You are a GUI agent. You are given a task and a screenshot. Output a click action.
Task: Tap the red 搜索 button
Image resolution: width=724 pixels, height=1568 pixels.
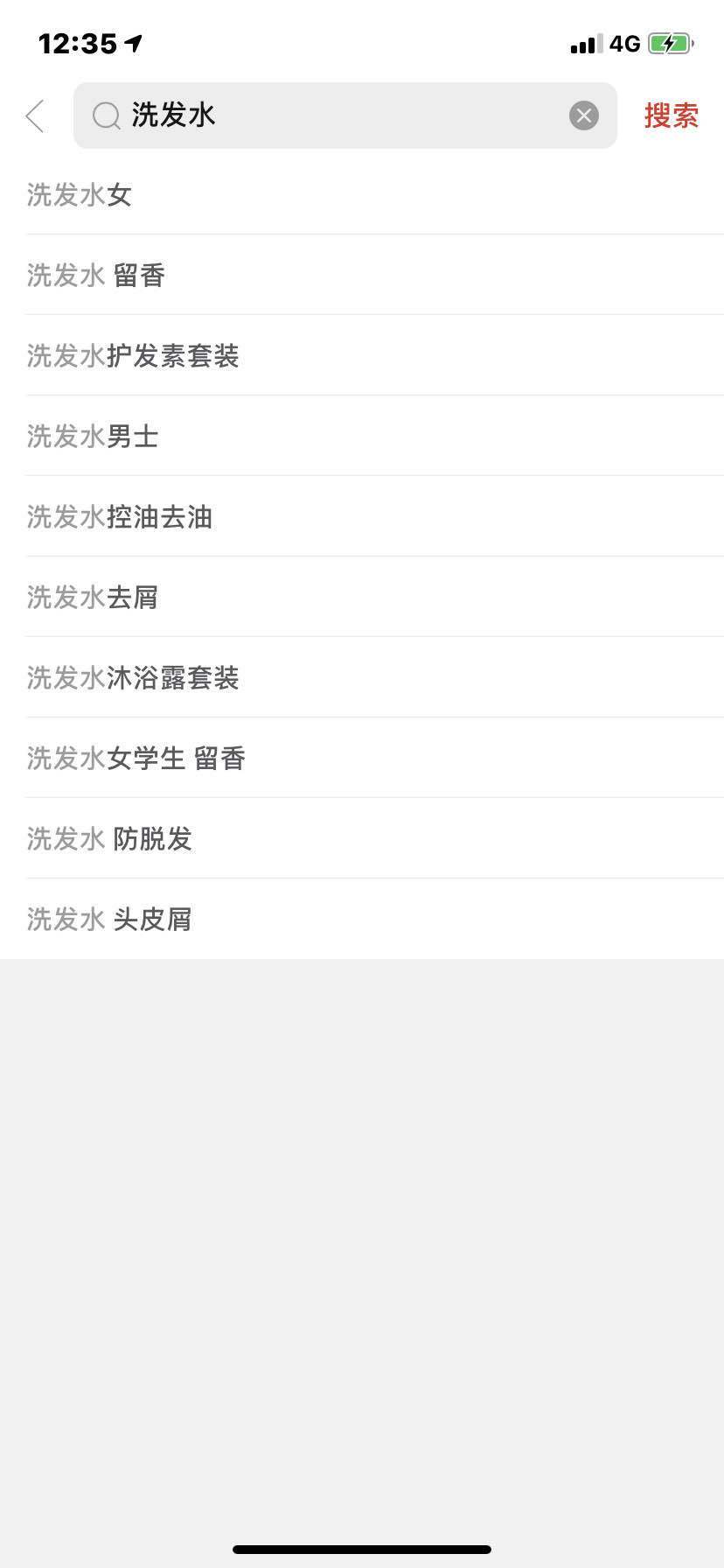coord(672,115)
